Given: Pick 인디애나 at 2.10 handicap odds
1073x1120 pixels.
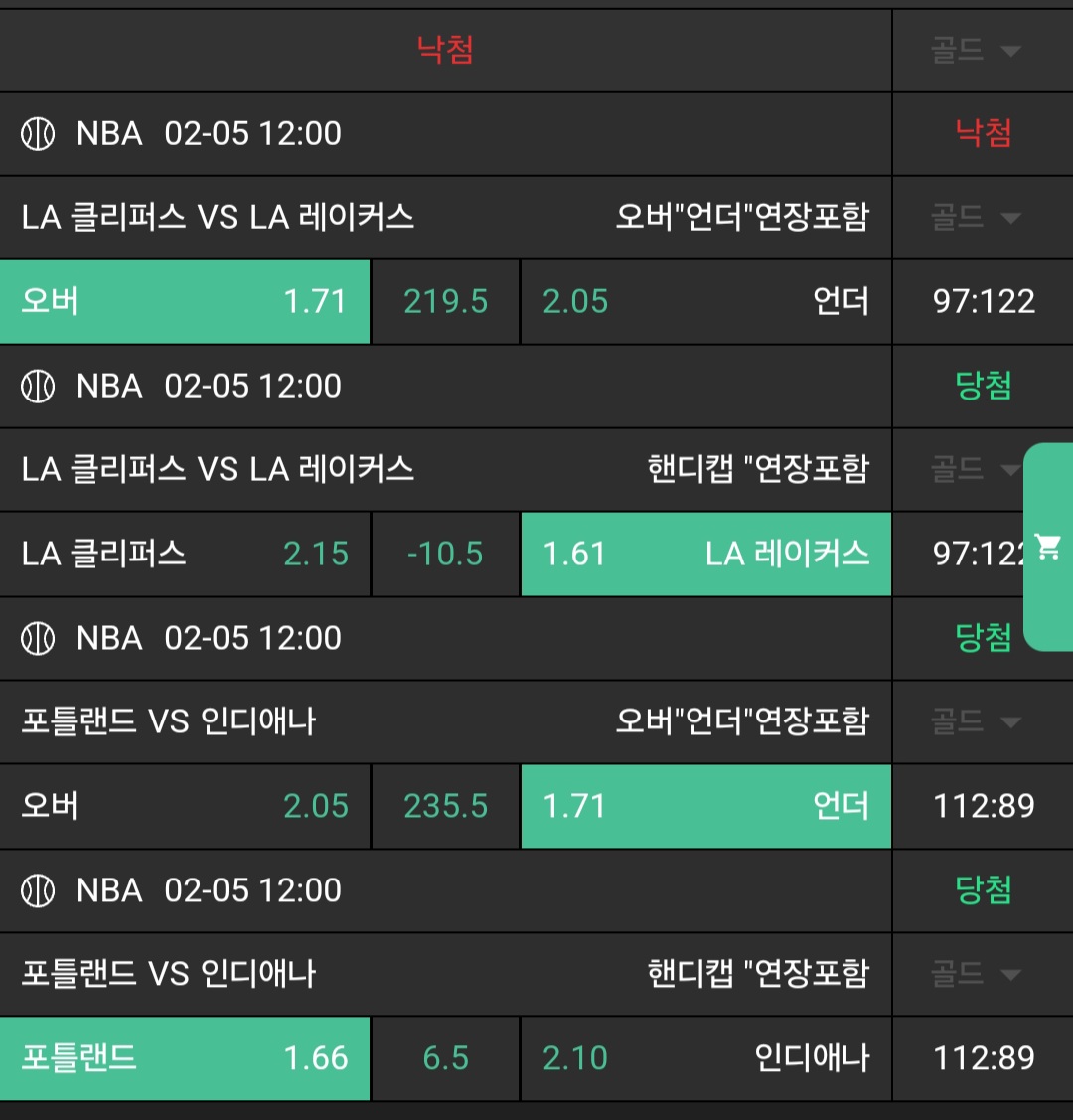Looking at the screenshot, I should click(x=705, y=1059).
